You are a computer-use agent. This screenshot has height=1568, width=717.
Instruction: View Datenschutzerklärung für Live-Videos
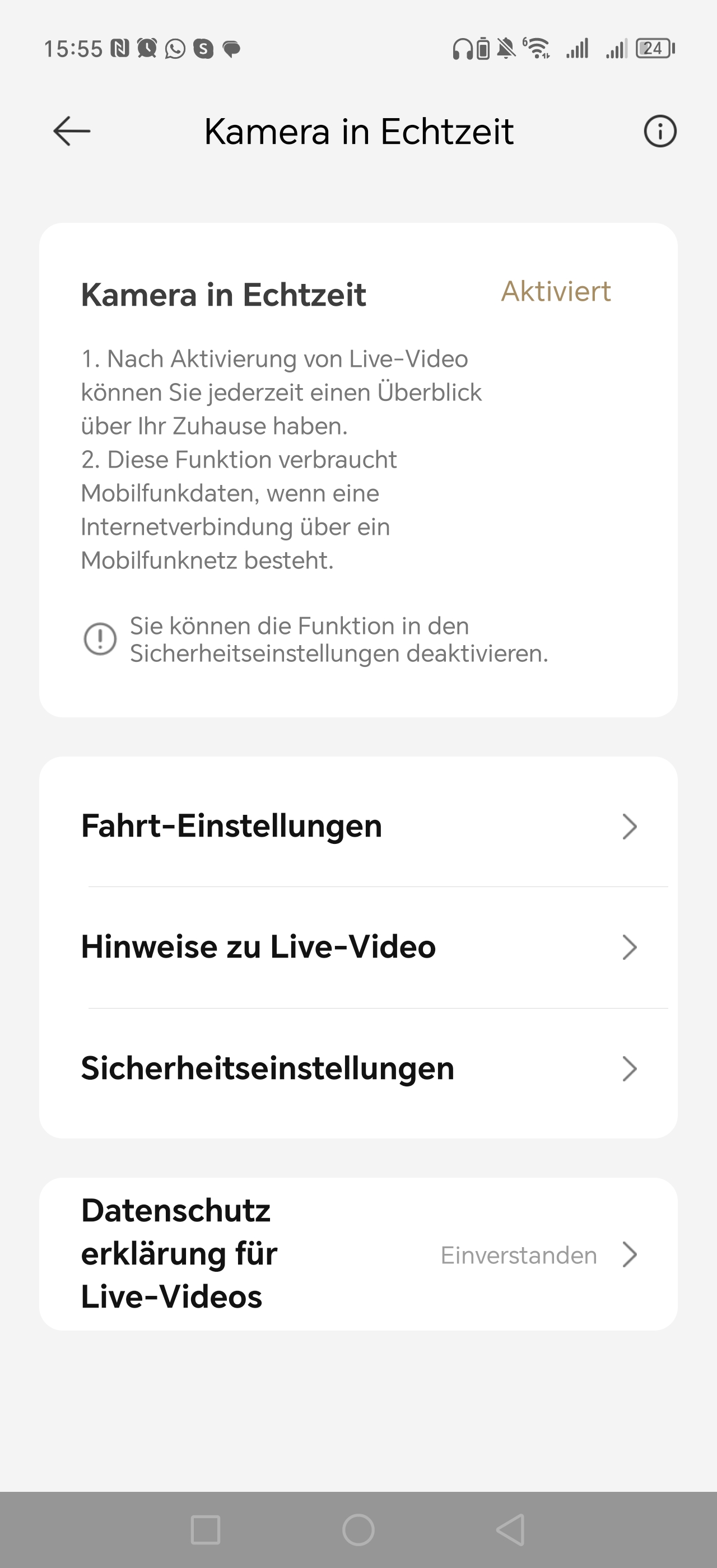[358, 1254]
